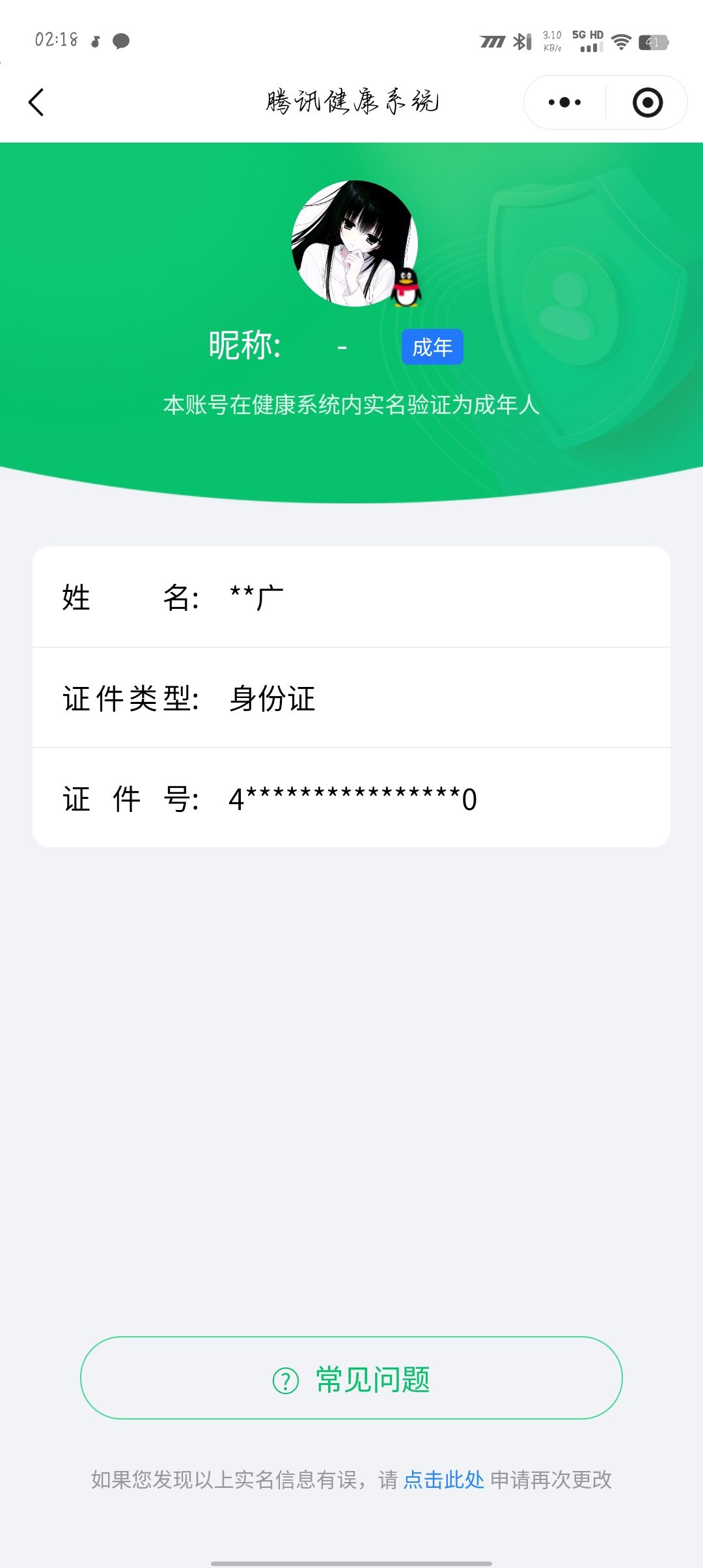
Task: Tap the 点击此处 link to change info
Action: pyautogui.click(x=443, y=1480)
